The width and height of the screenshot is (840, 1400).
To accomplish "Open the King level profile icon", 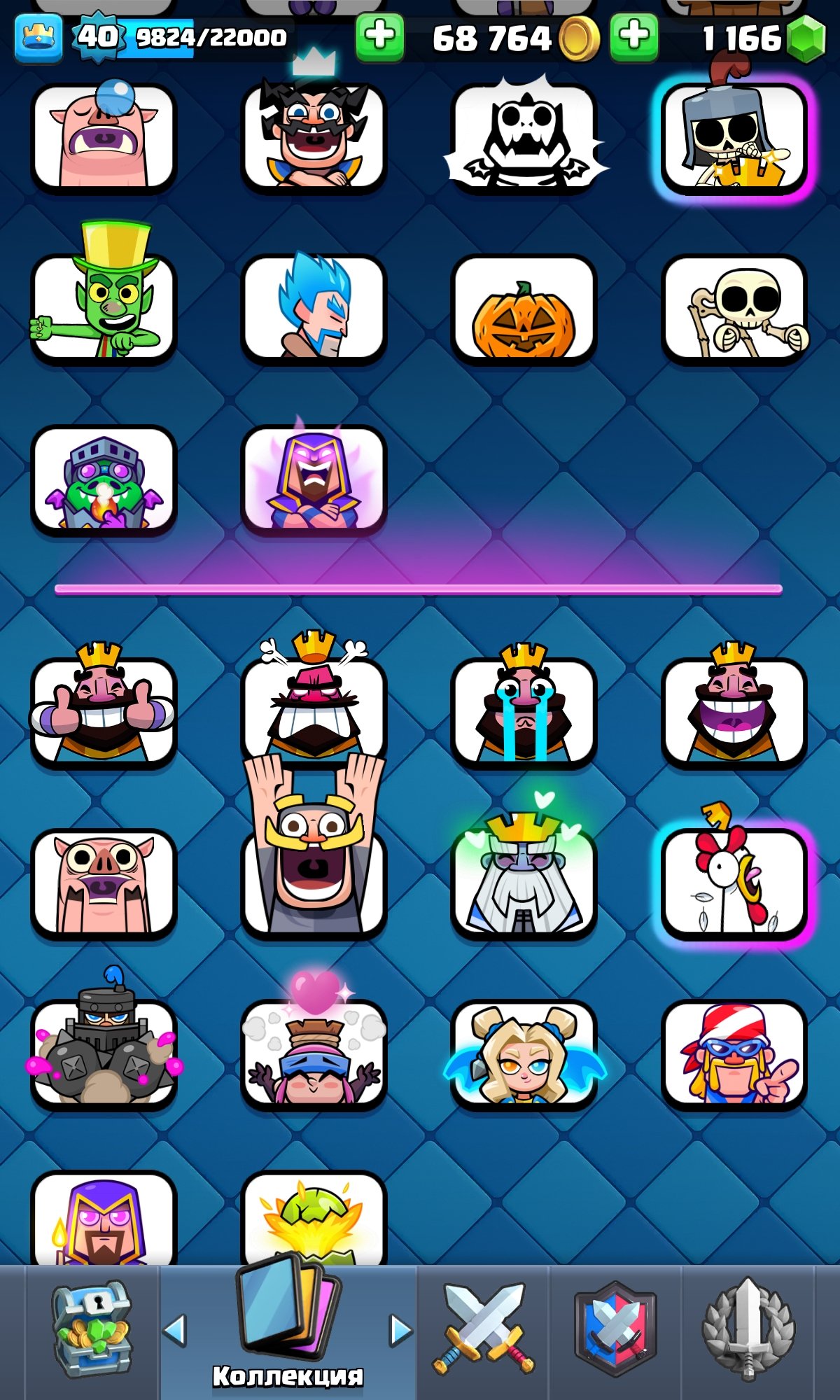I will (38, 38).
